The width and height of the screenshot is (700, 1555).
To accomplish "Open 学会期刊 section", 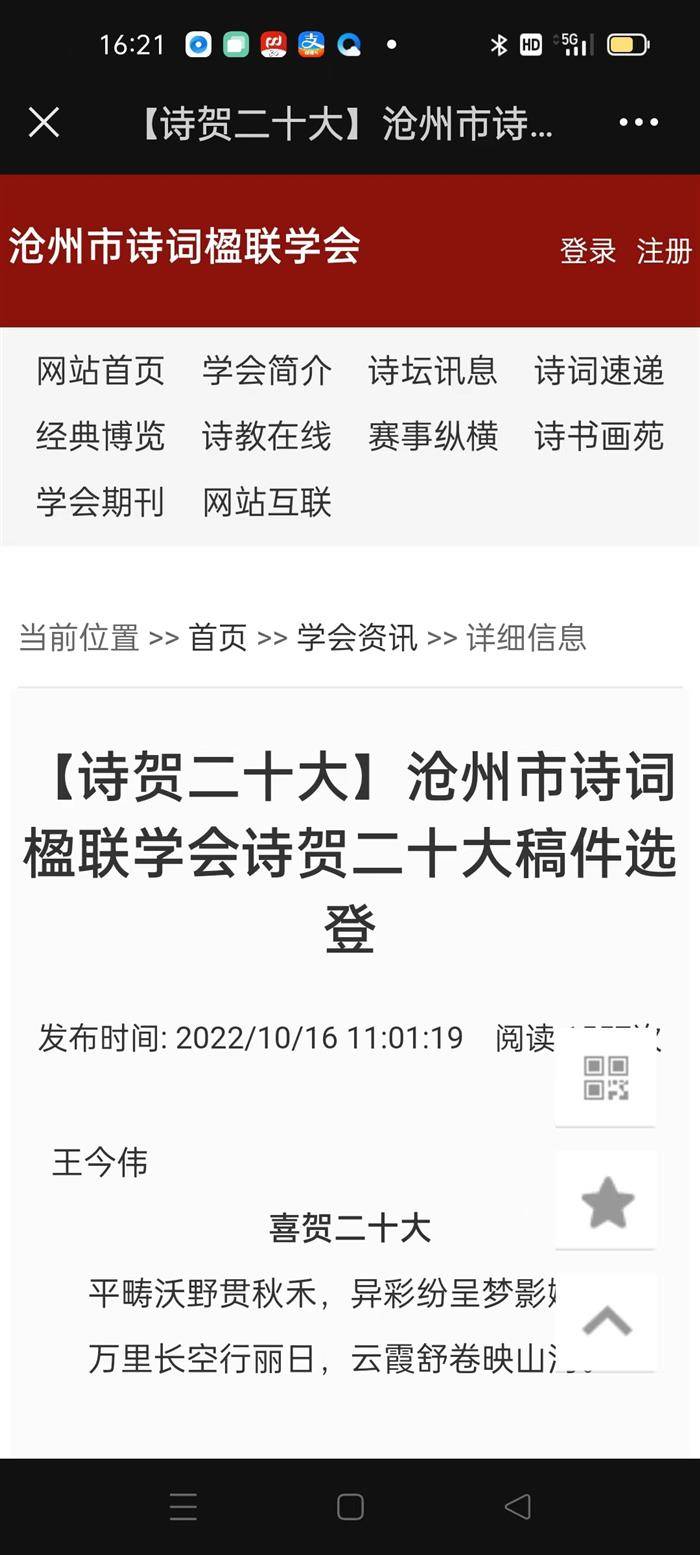I will (x=100, y=501).
